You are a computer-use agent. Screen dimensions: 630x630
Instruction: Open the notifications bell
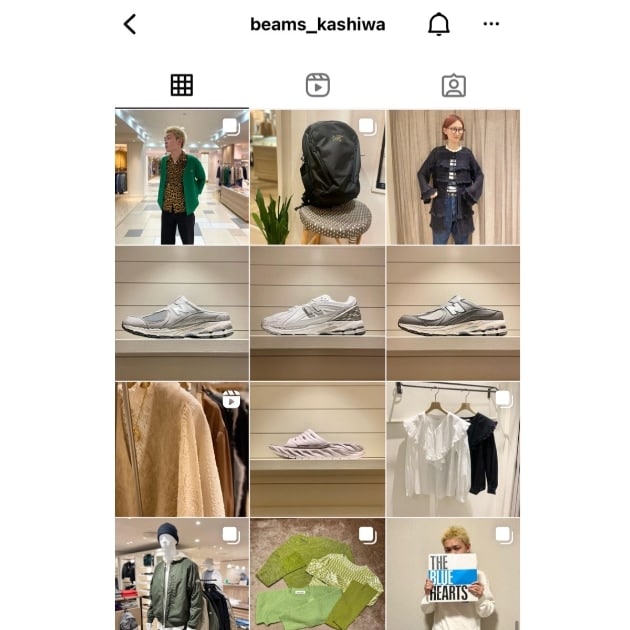click(438, 25)
